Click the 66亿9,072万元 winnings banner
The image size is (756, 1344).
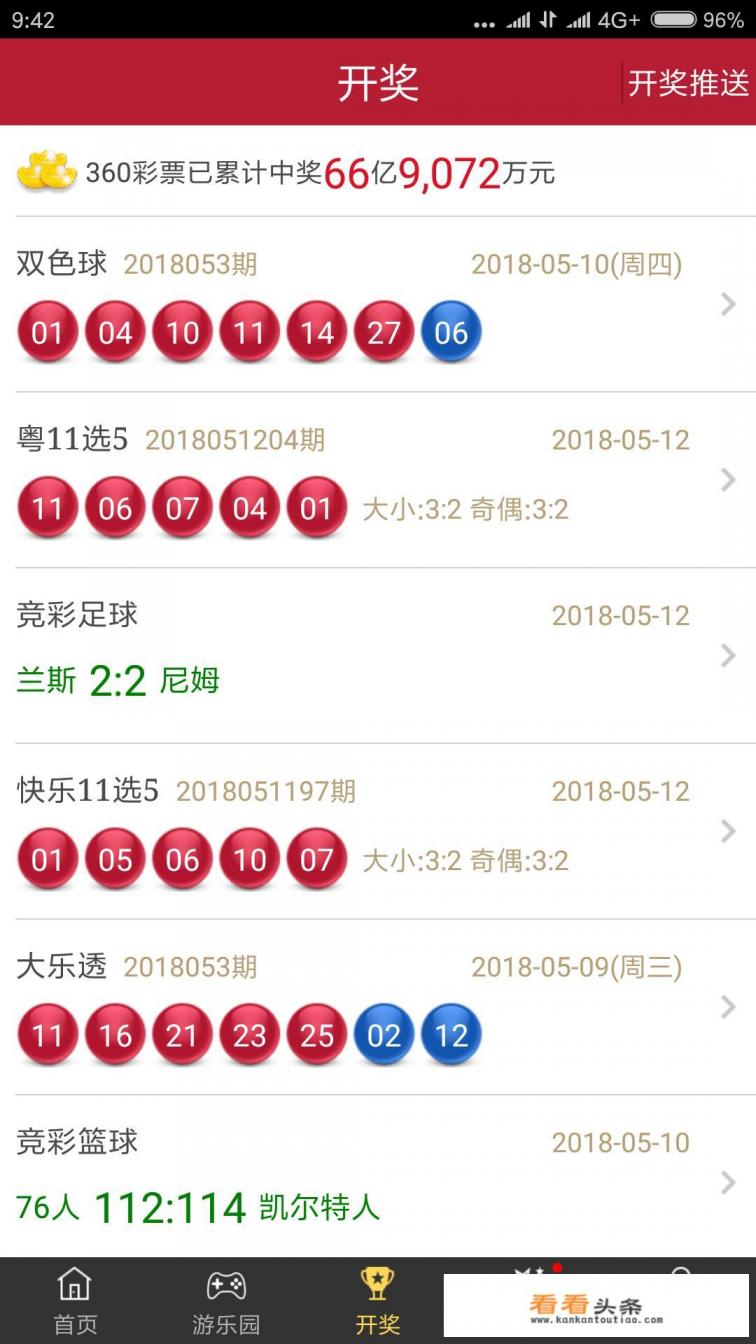400,171
